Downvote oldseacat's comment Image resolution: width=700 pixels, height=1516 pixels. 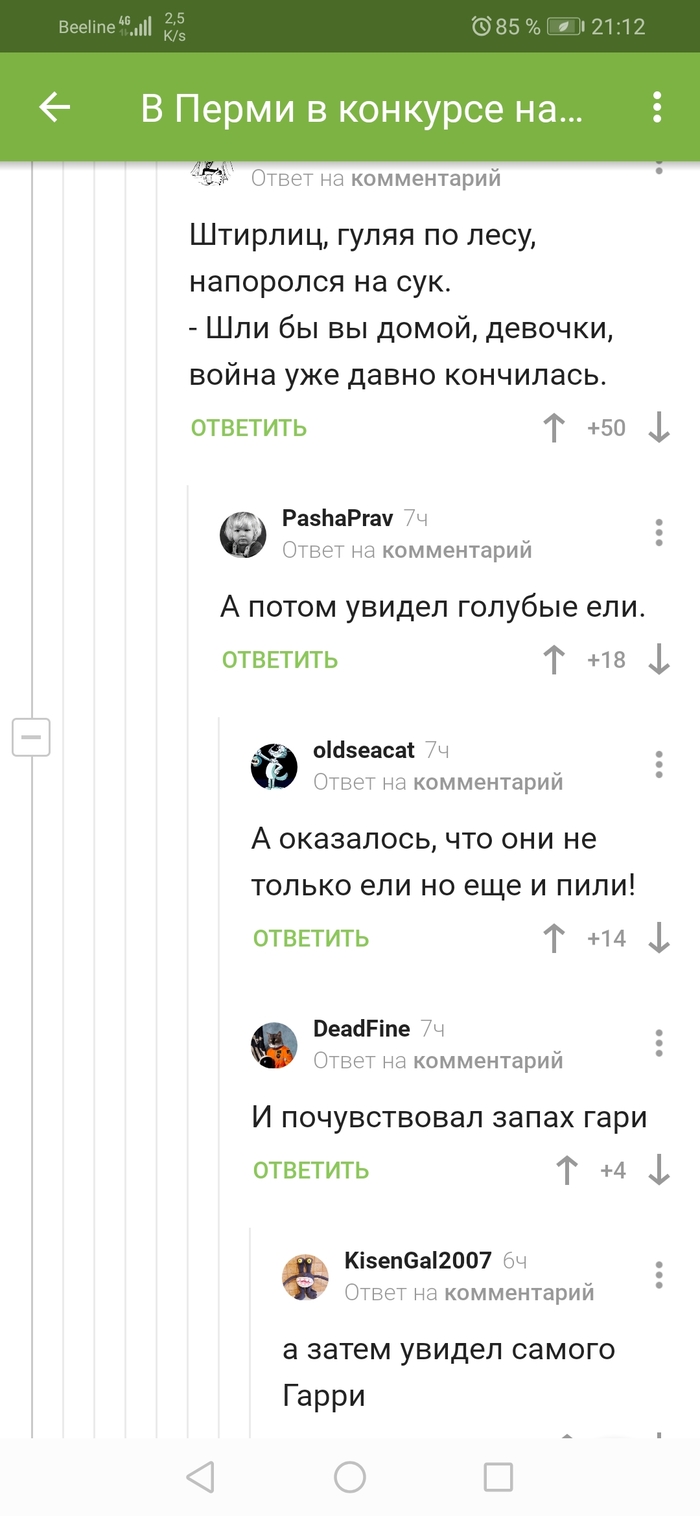click(x=658, y=938)
